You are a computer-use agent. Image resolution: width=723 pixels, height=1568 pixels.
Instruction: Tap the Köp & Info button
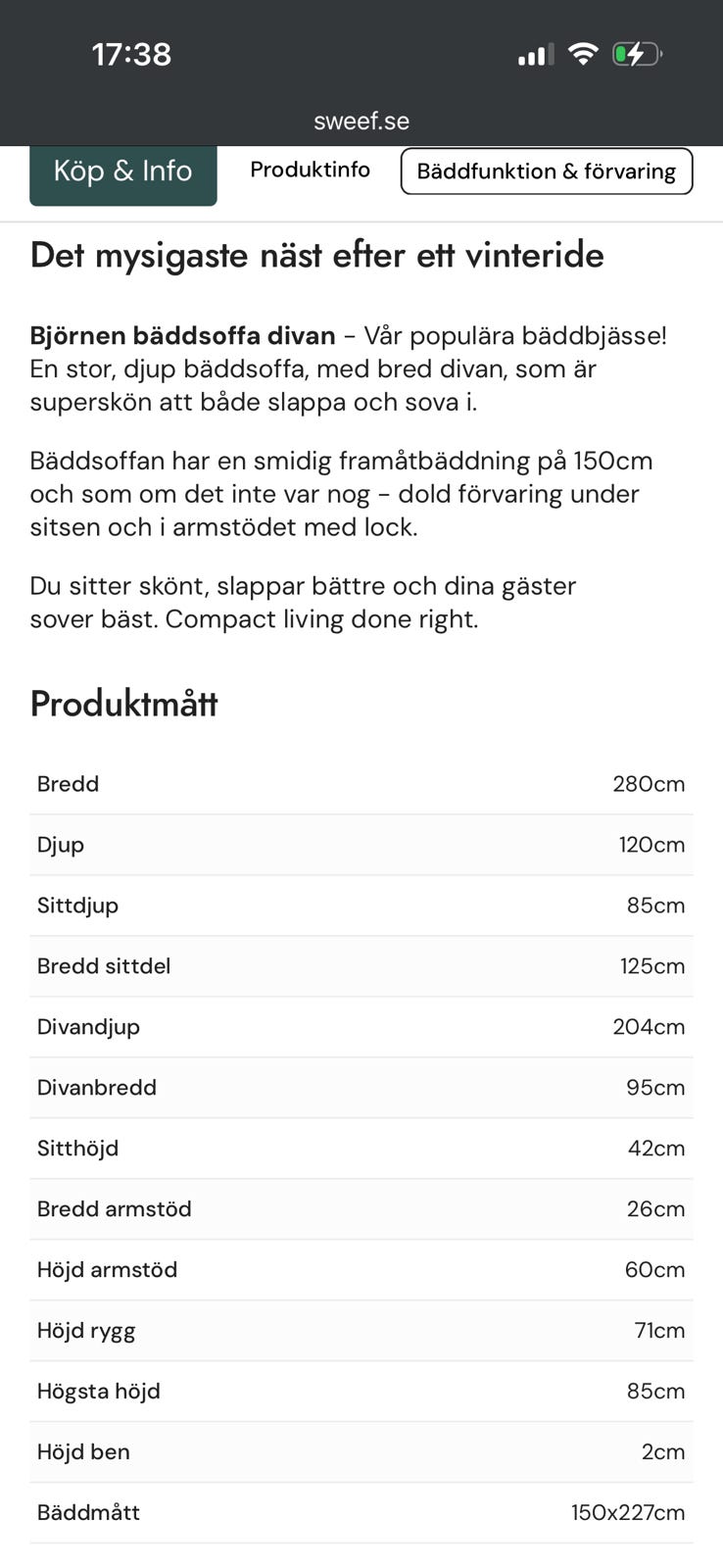point(122,173)
